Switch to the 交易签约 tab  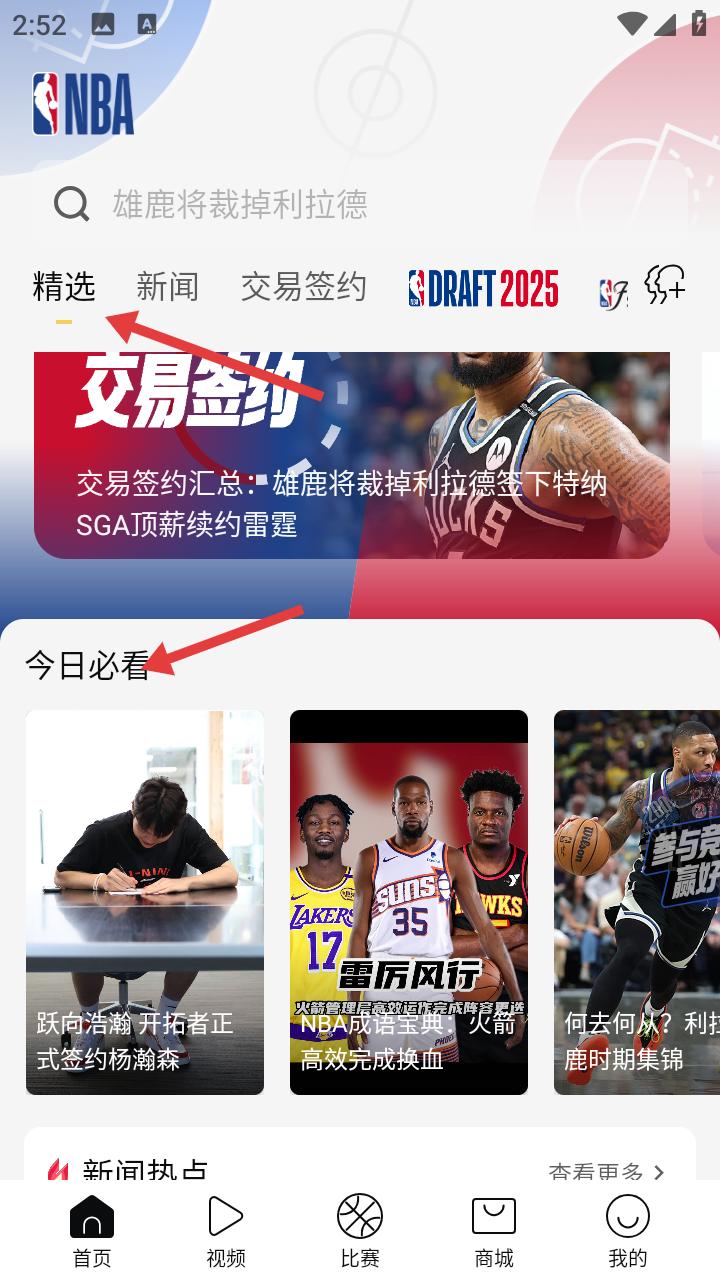304,287
